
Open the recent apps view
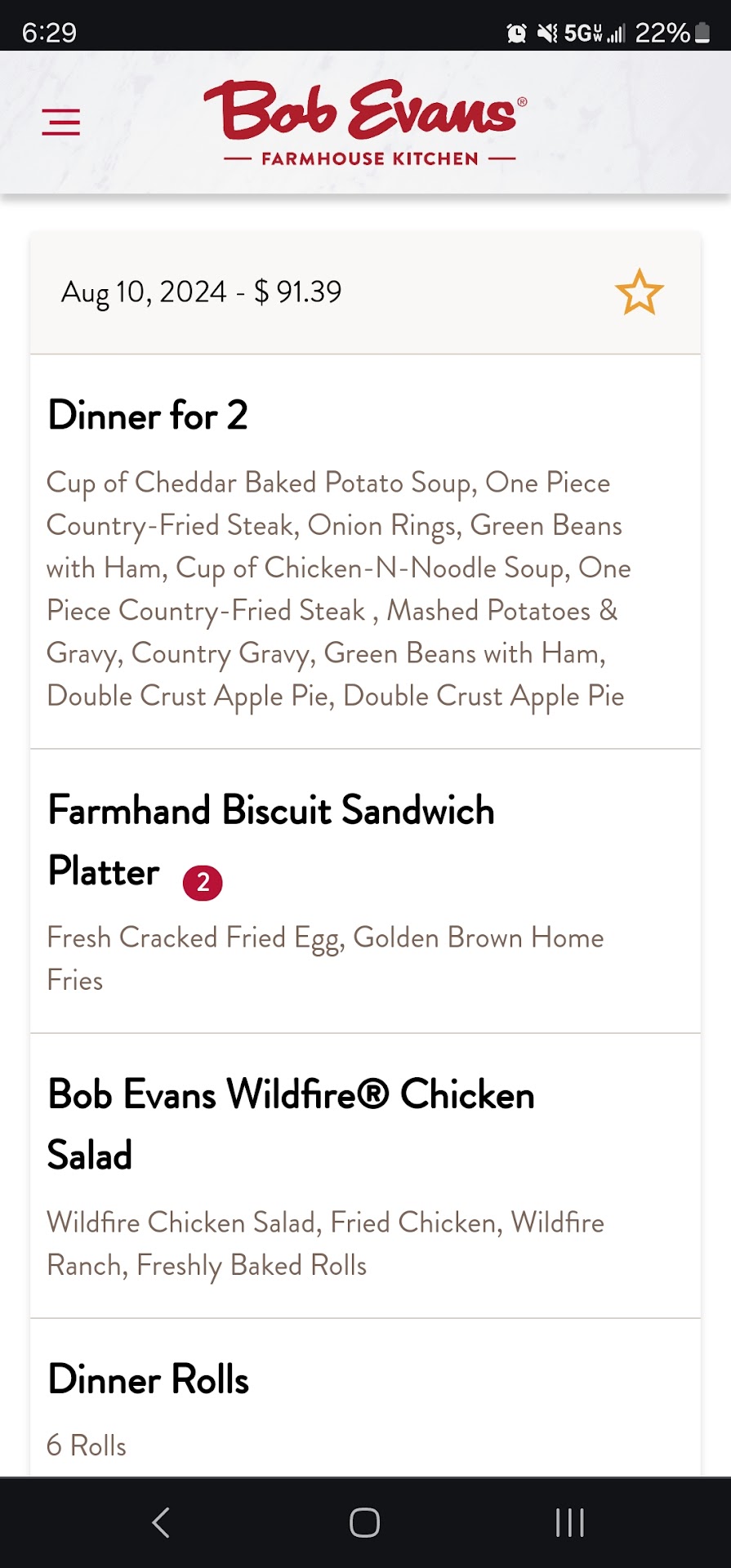click(x=569, y=1522)
